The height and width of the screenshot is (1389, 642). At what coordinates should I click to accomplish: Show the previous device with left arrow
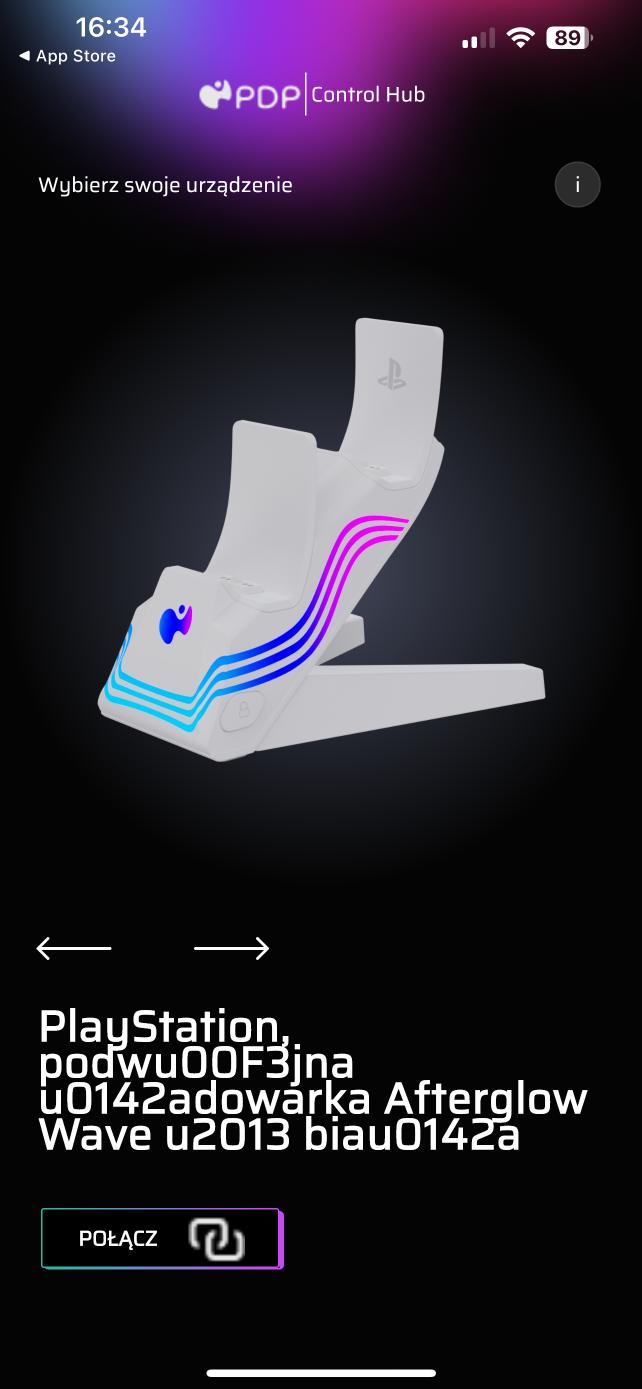click(x=73, y=948)
